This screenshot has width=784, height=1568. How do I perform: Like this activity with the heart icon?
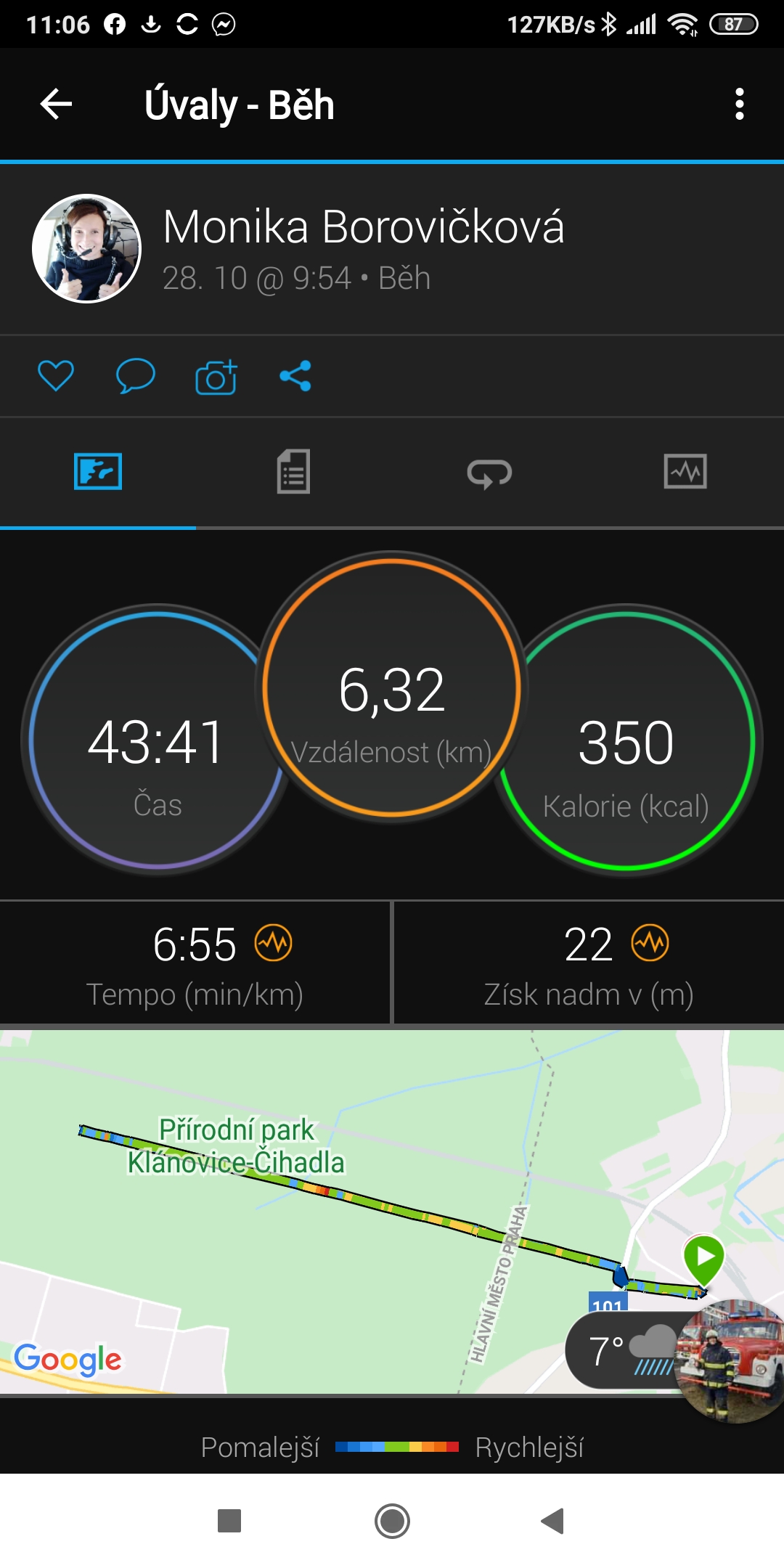(x=56, y=376)
